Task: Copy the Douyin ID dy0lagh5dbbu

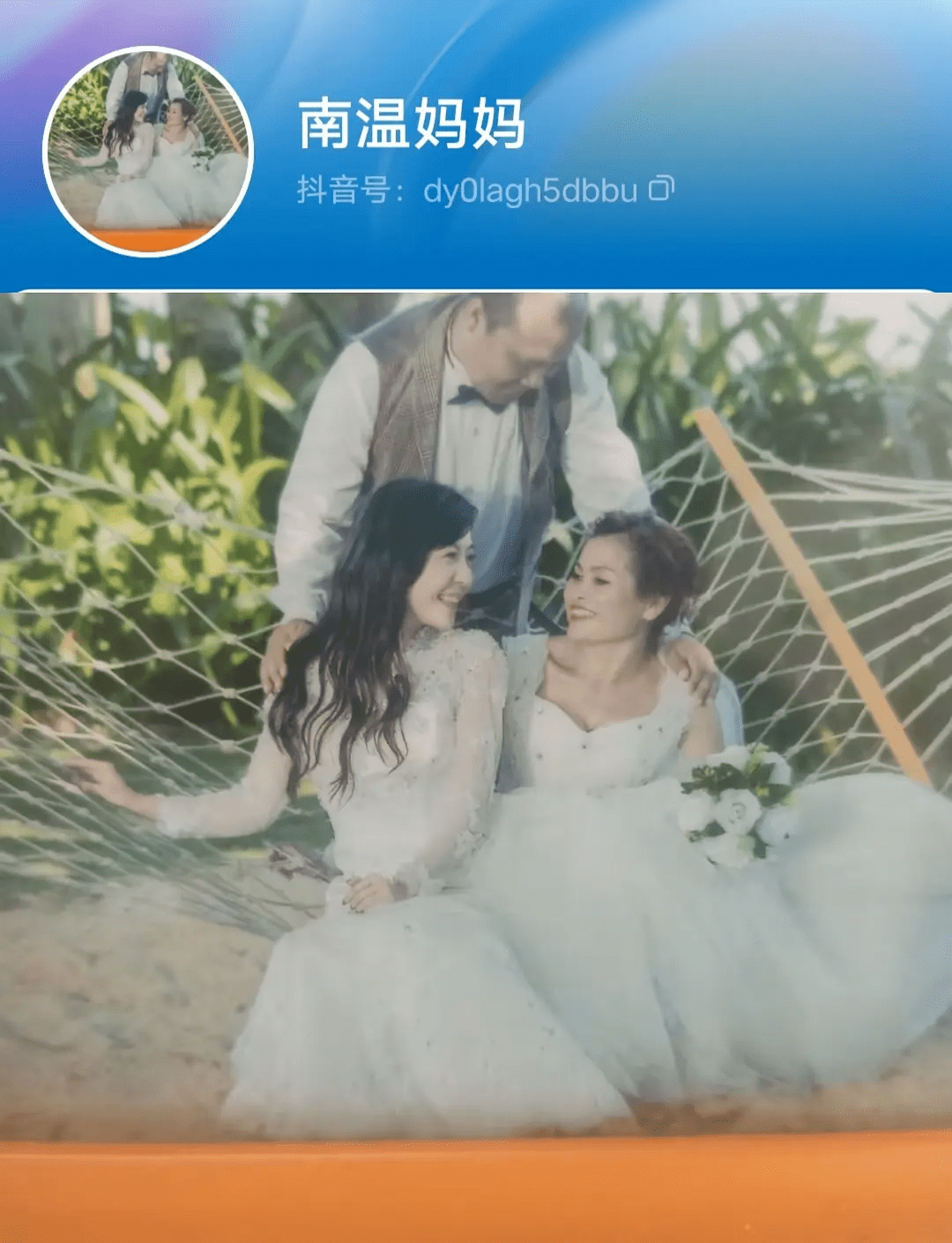Action: [661, 188]
